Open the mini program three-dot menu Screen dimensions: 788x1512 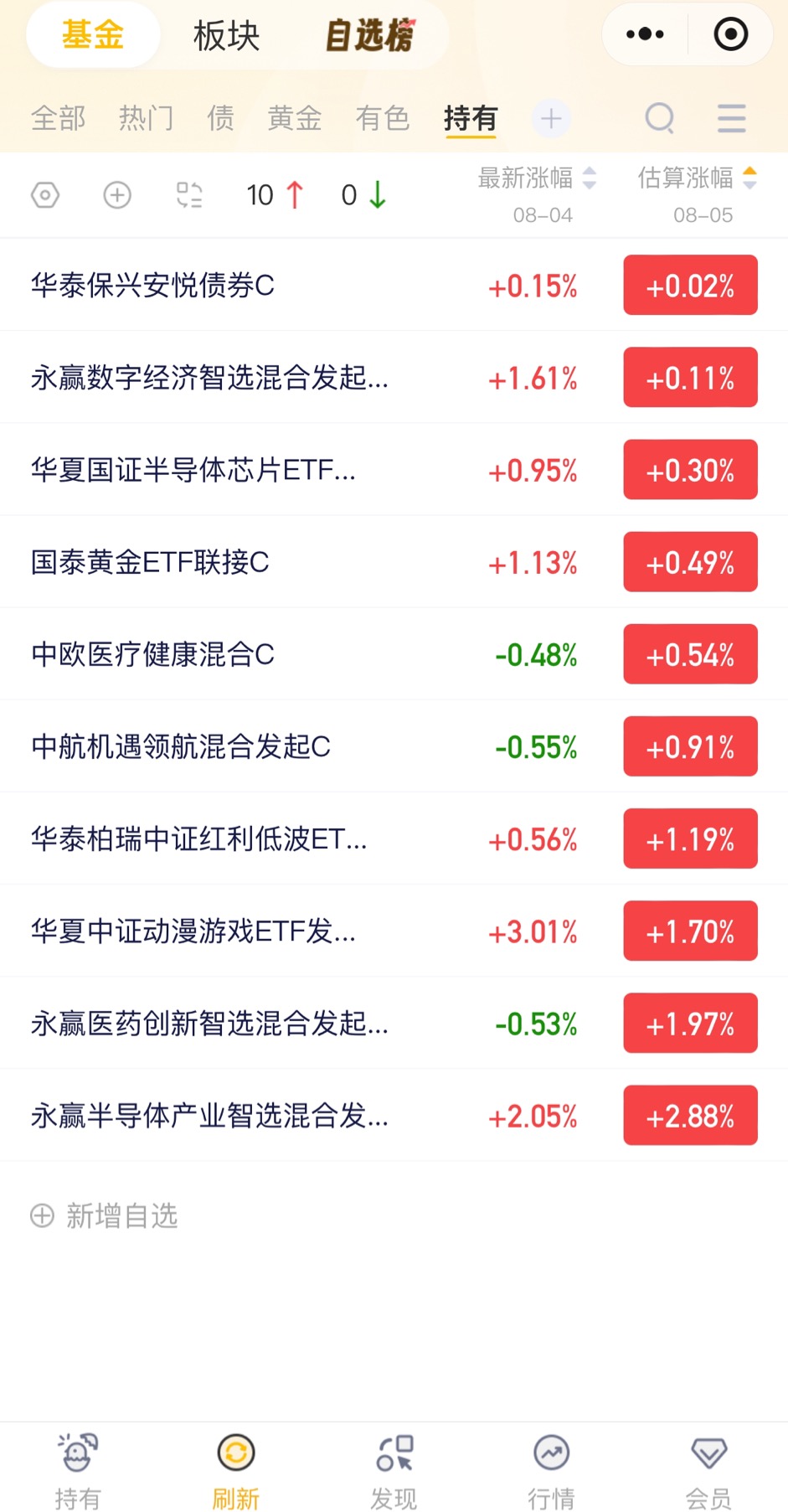[x=645, y=34]
